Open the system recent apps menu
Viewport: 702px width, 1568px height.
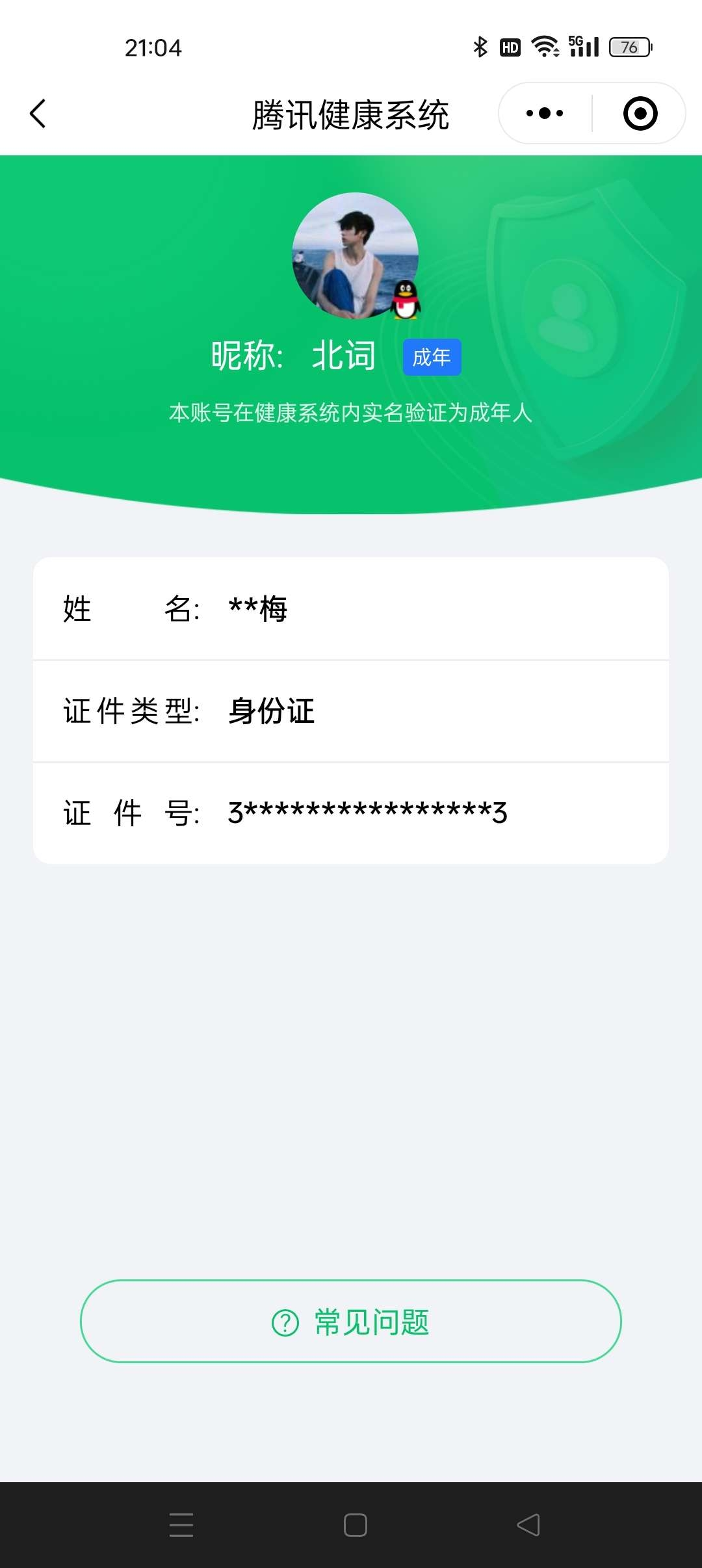pyautogui.click(x=181, y=1525)
